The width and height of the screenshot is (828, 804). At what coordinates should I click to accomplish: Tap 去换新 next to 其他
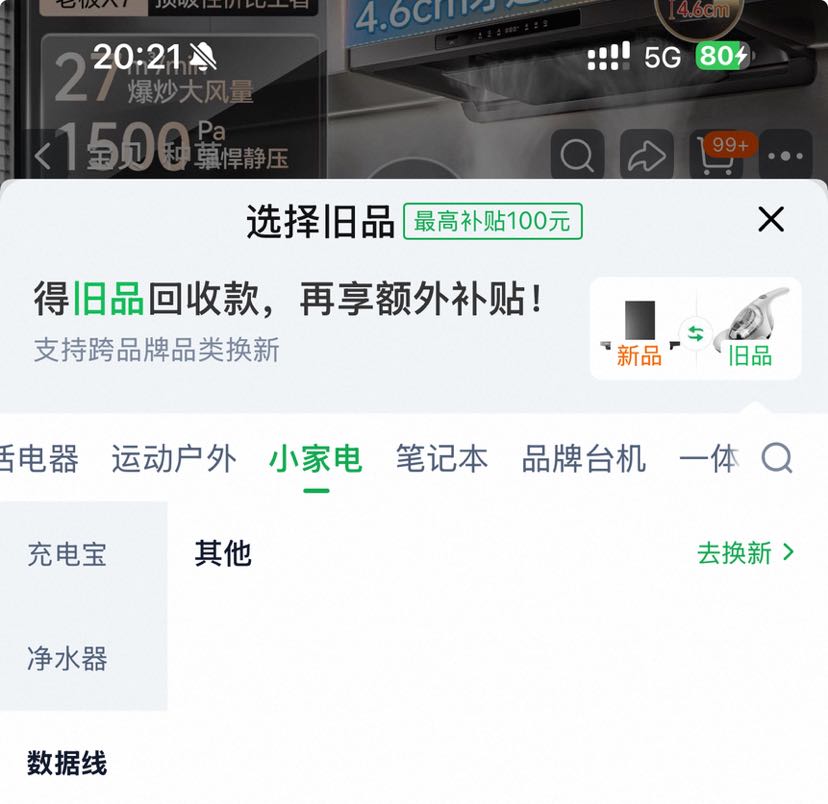coord(746,553)
